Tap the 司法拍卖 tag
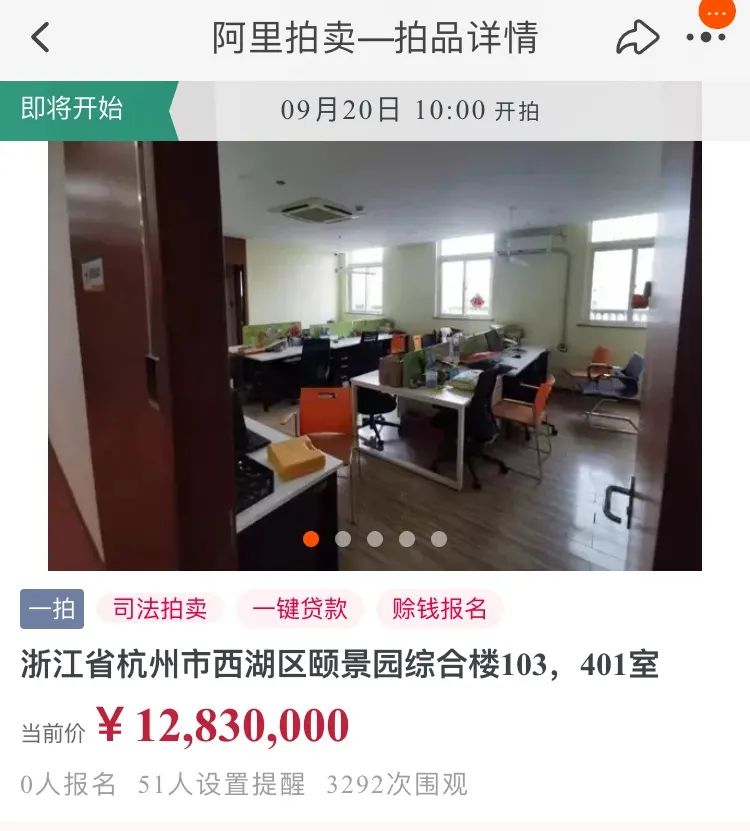This screenshot has width=750, height=831. tap(160, 608)
